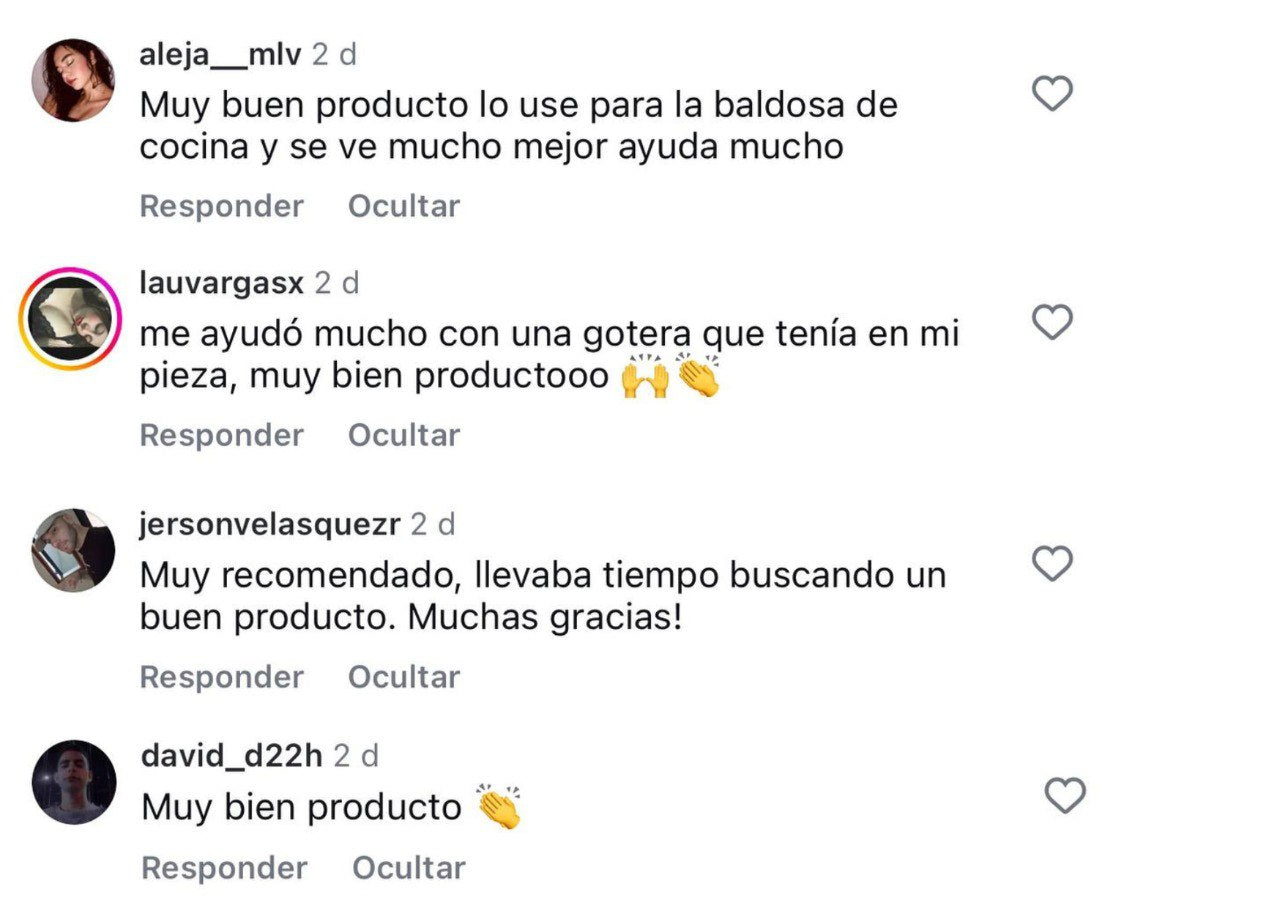Screen dimensions: 1280x908
Task: Open aleja__mlv's profile picture
Action: (73, 80)
